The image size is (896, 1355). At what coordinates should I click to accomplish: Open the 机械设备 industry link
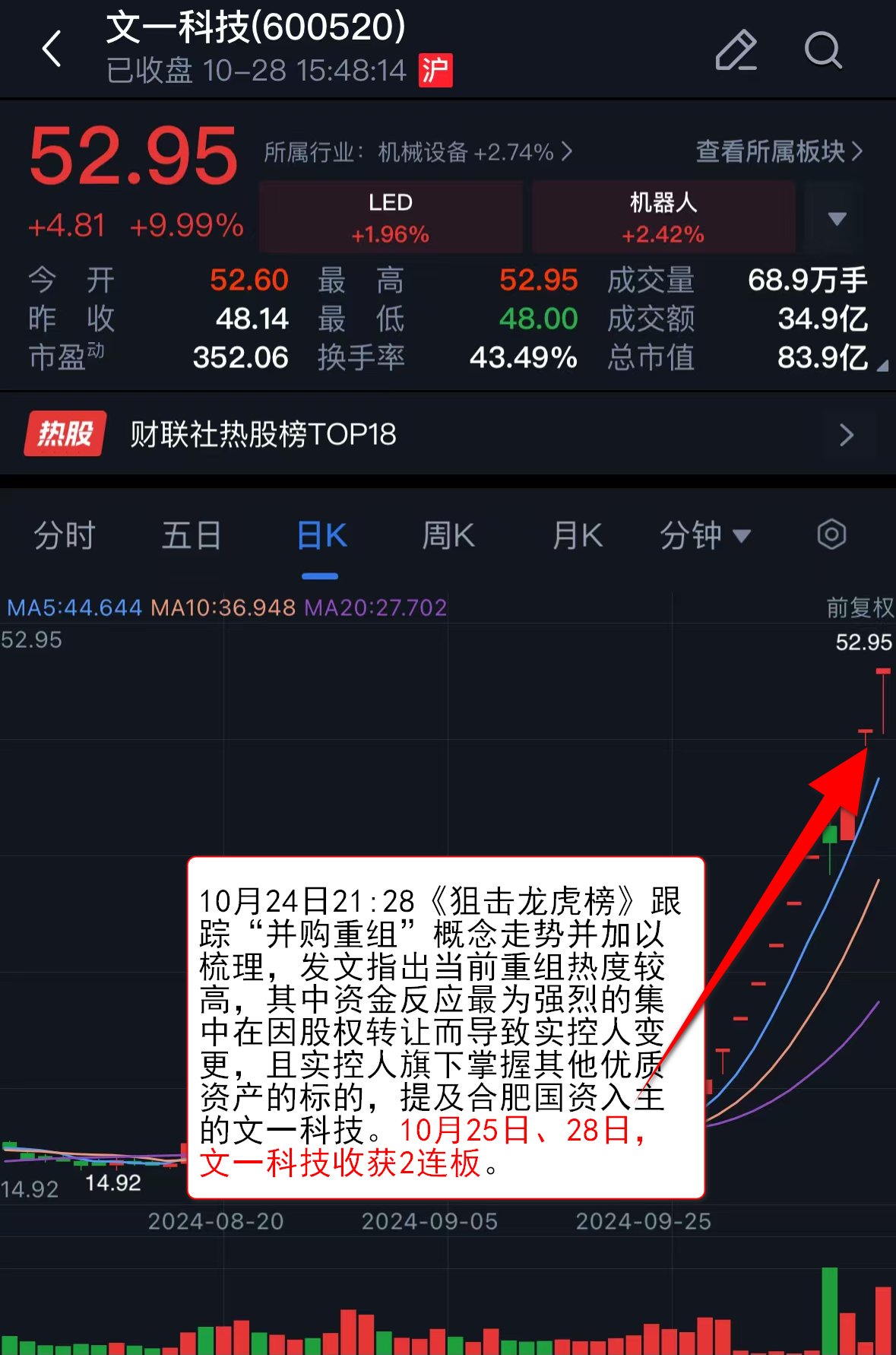(418, 152)
